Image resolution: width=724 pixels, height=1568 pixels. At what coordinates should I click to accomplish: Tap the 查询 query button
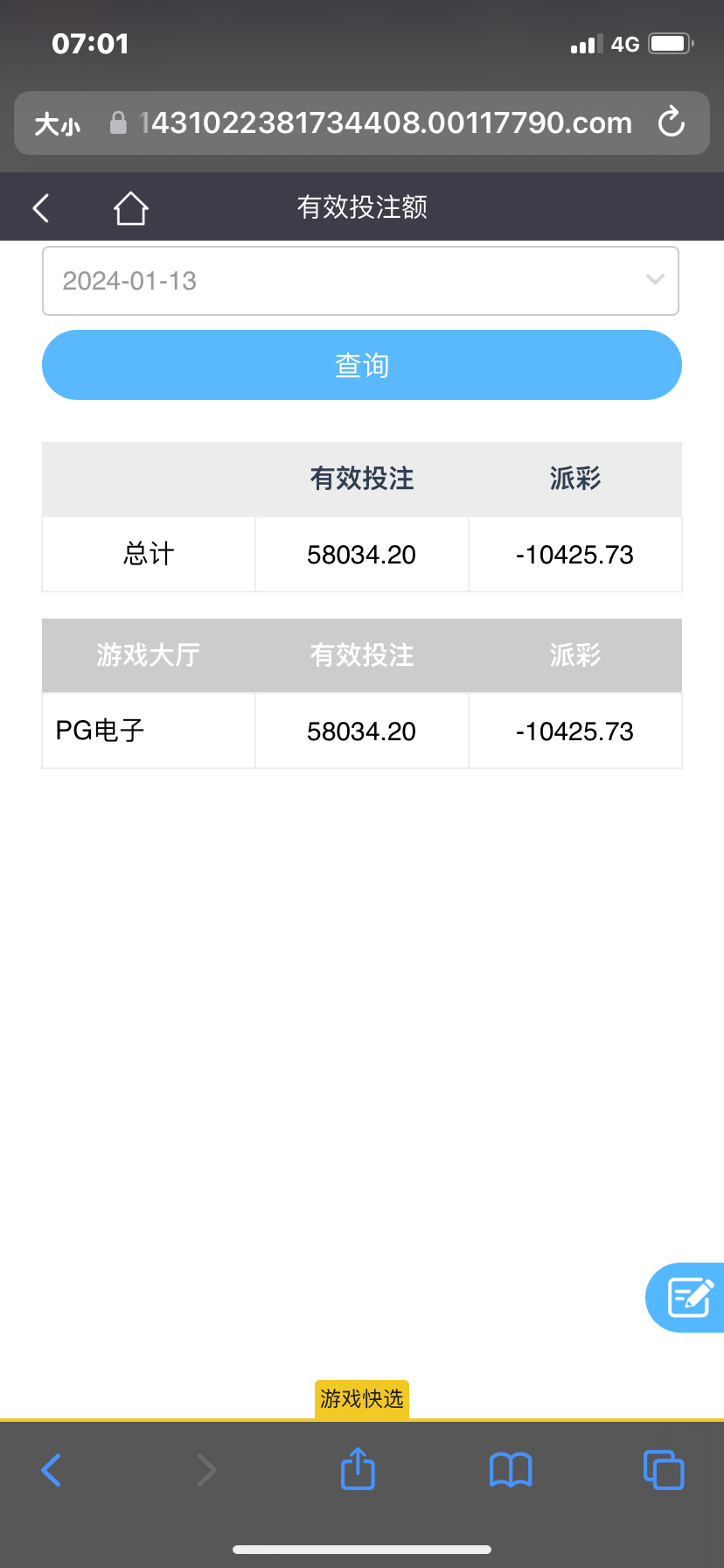(x=361, y=365)
